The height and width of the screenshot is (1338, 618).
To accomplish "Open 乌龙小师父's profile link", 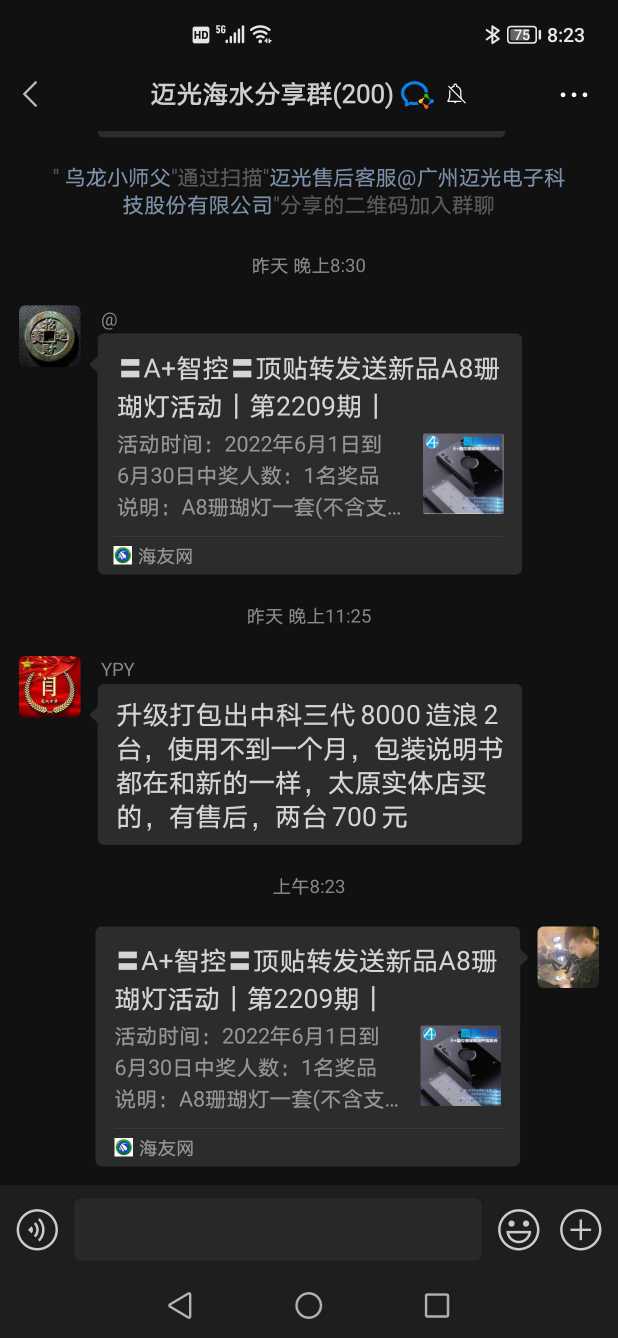I will 118,179.
